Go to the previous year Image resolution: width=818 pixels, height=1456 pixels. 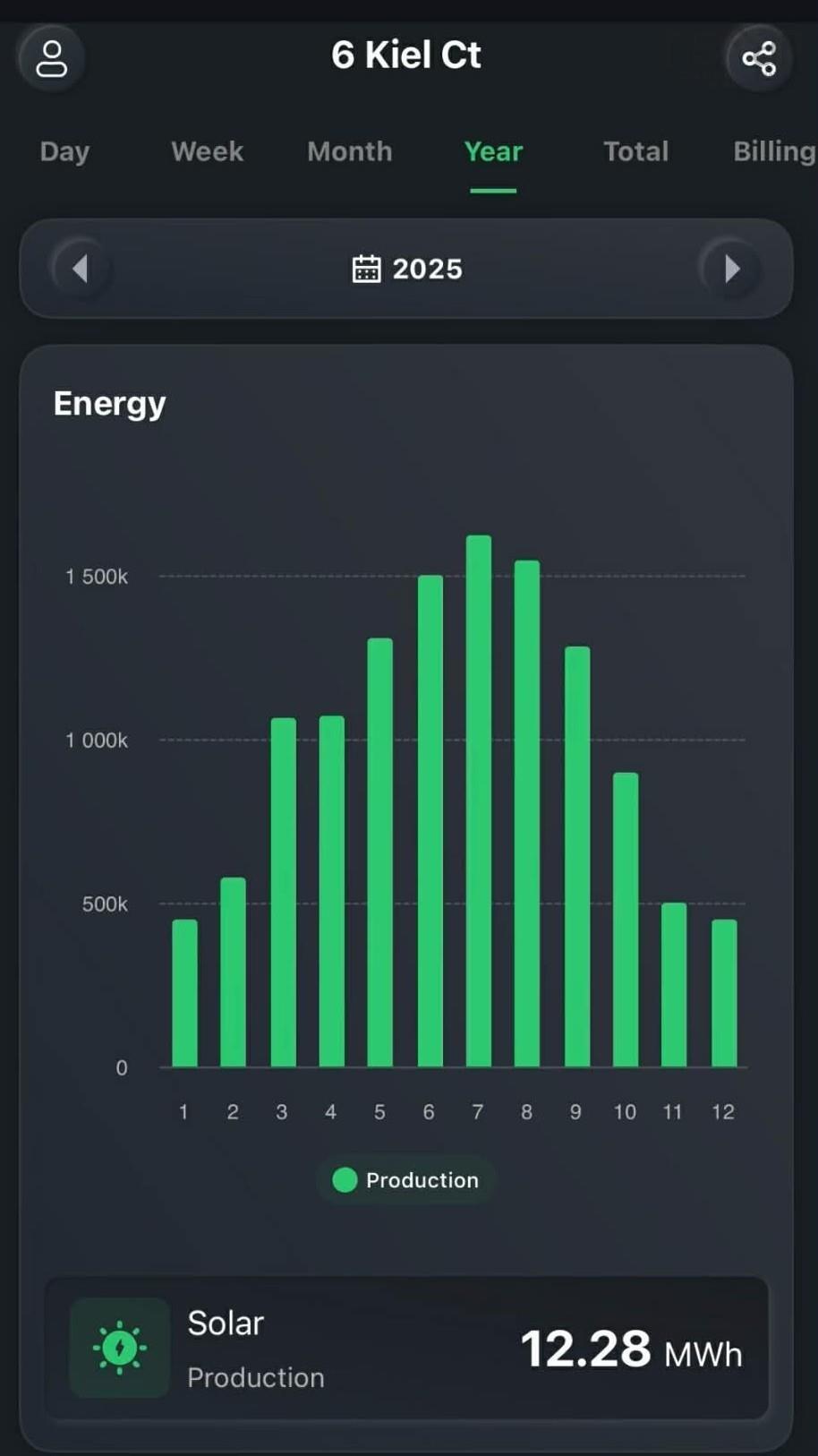[x=81, y=269]
